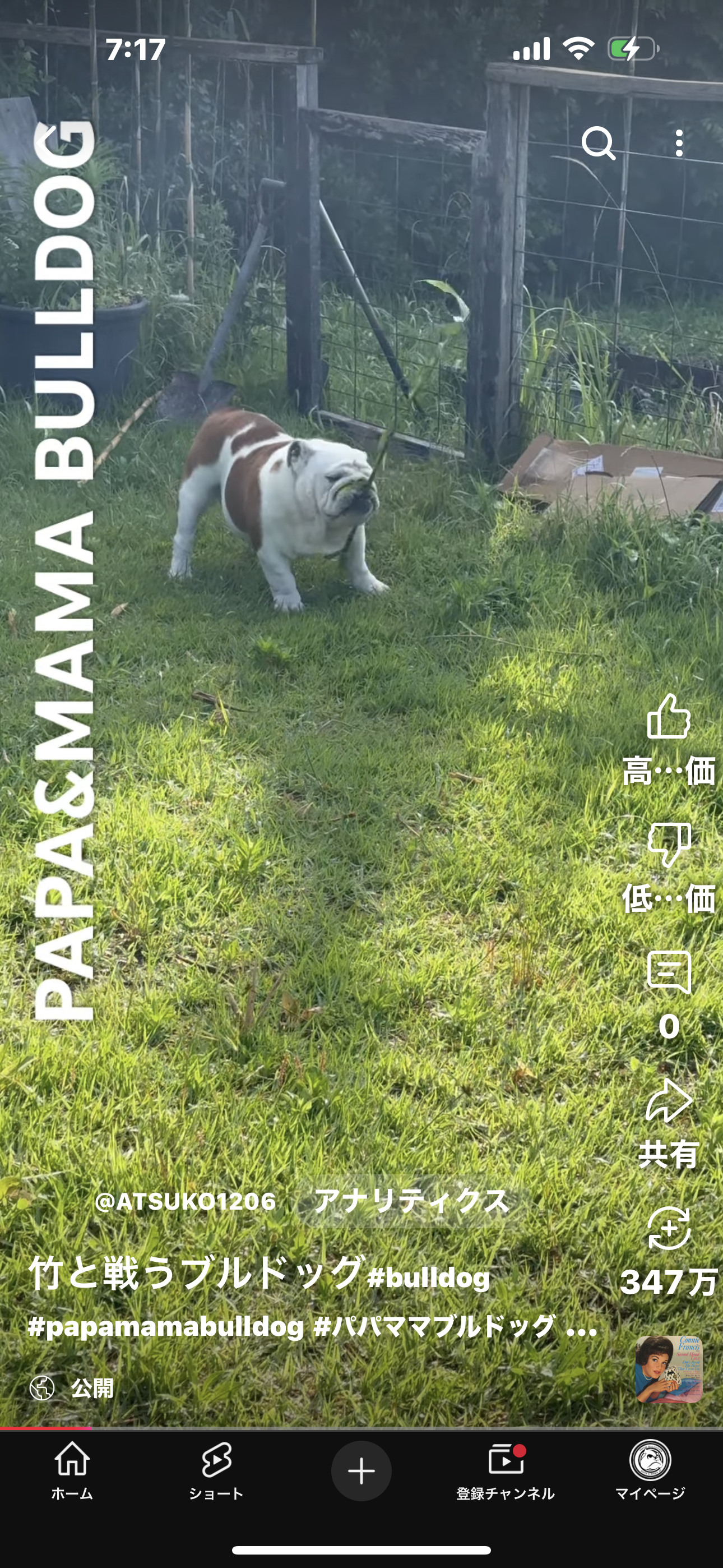Open the three-dot overflow menu
Screen dimensions: 723x1568
click(679, 144)
